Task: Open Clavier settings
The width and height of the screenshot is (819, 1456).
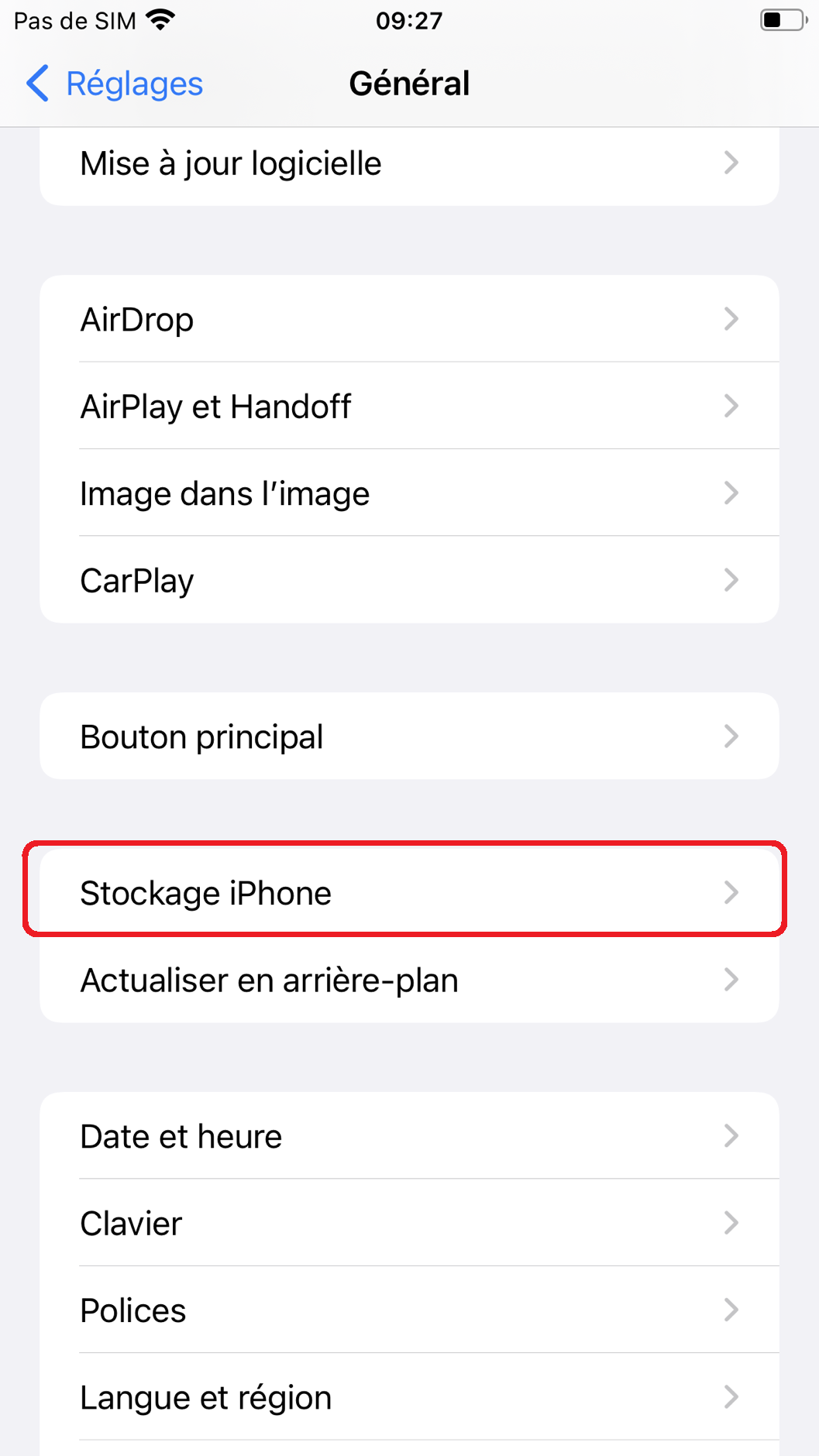Action: point(408,1224)
